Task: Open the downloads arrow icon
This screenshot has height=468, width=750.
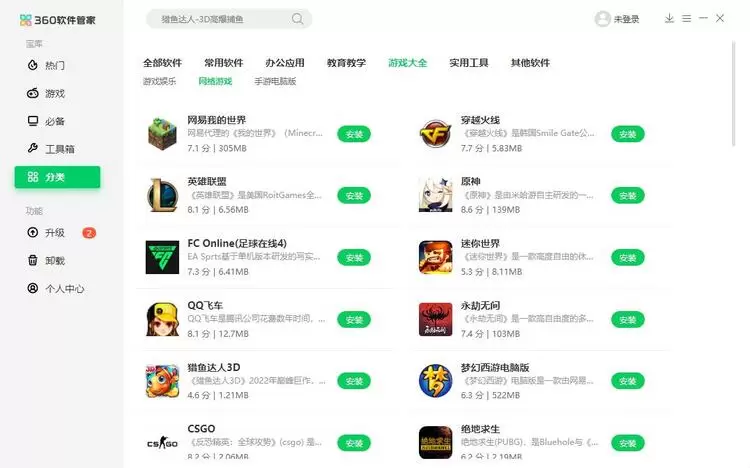Action: pos(669,19)
